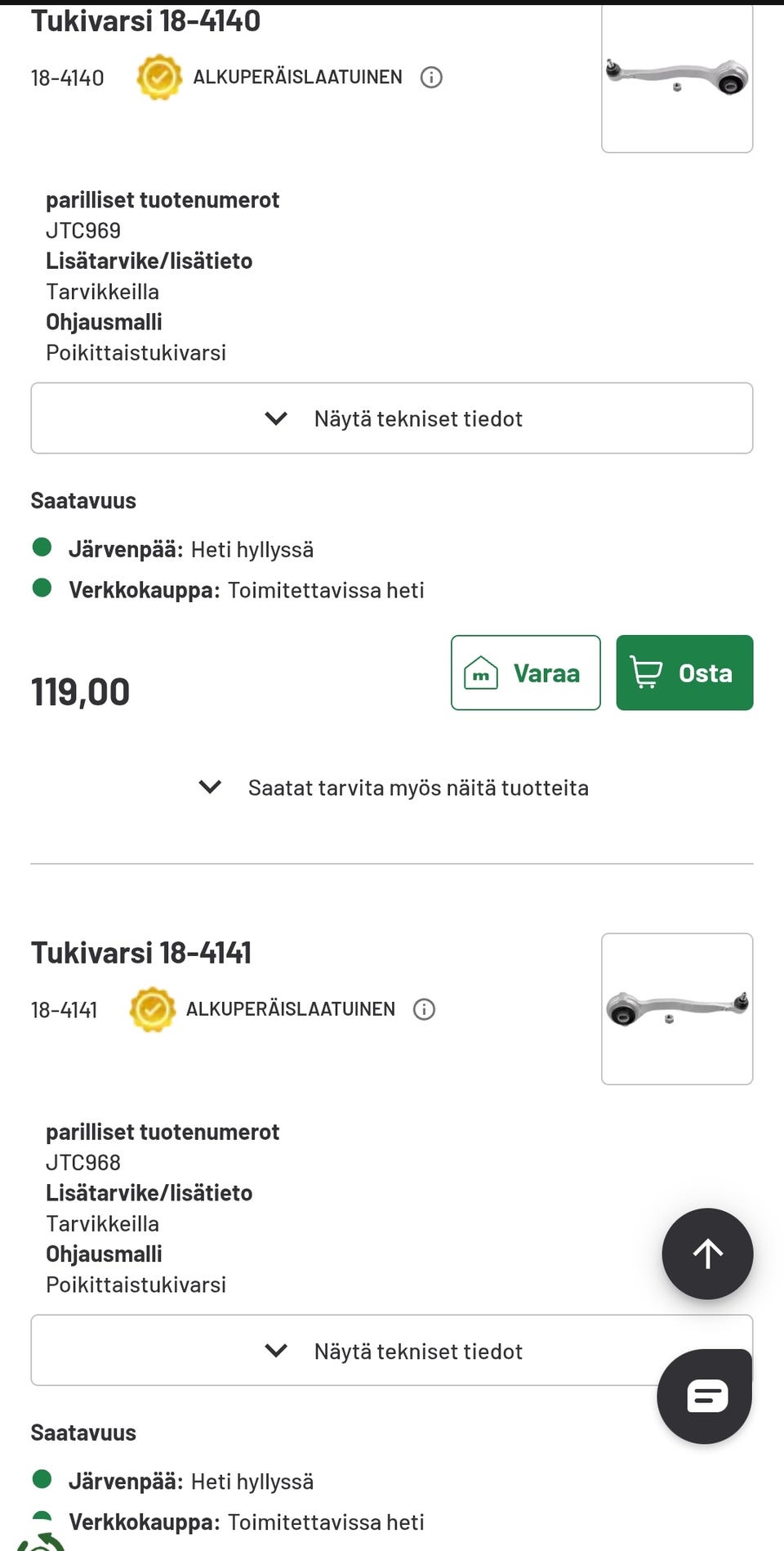Open the chat bubble icon at bottom right
The height and width of the screenshot is (1551, 784).
pyautogui.click(x=705, y=1395)
